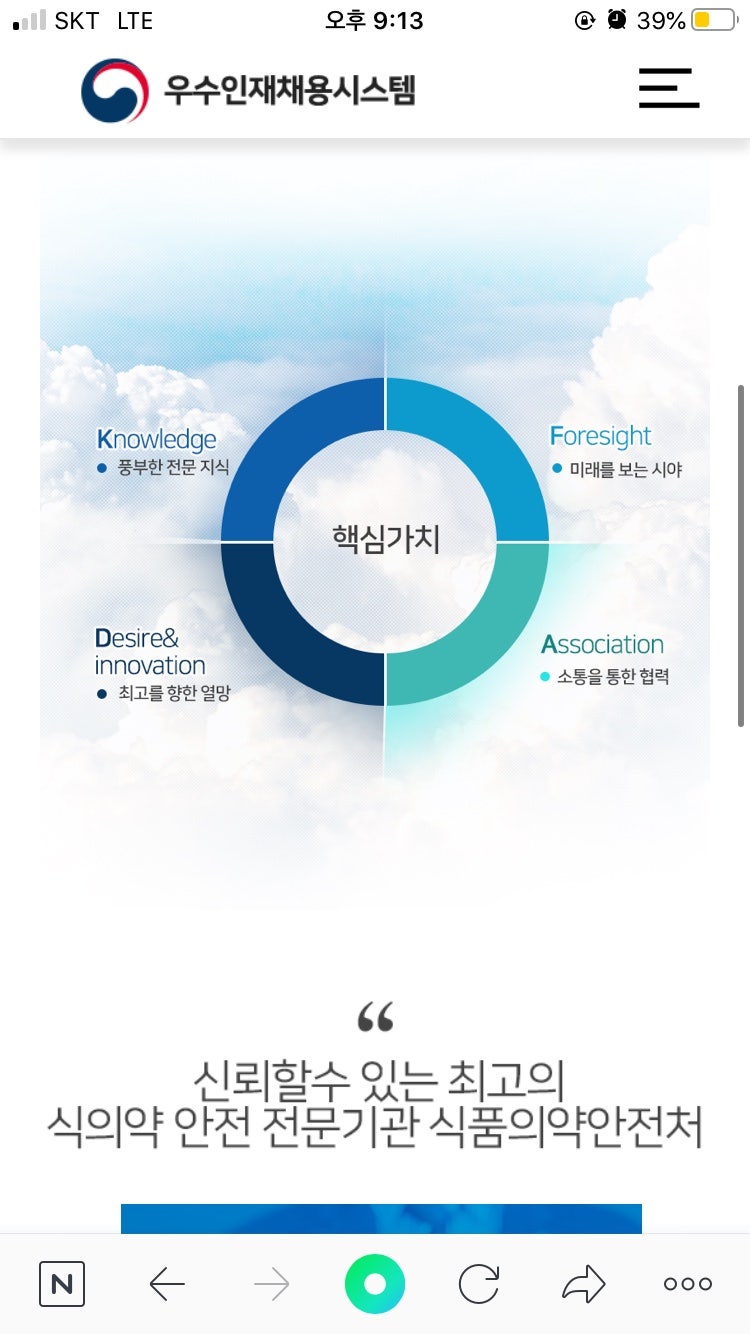Share this page

click(x=584, y=1284)
